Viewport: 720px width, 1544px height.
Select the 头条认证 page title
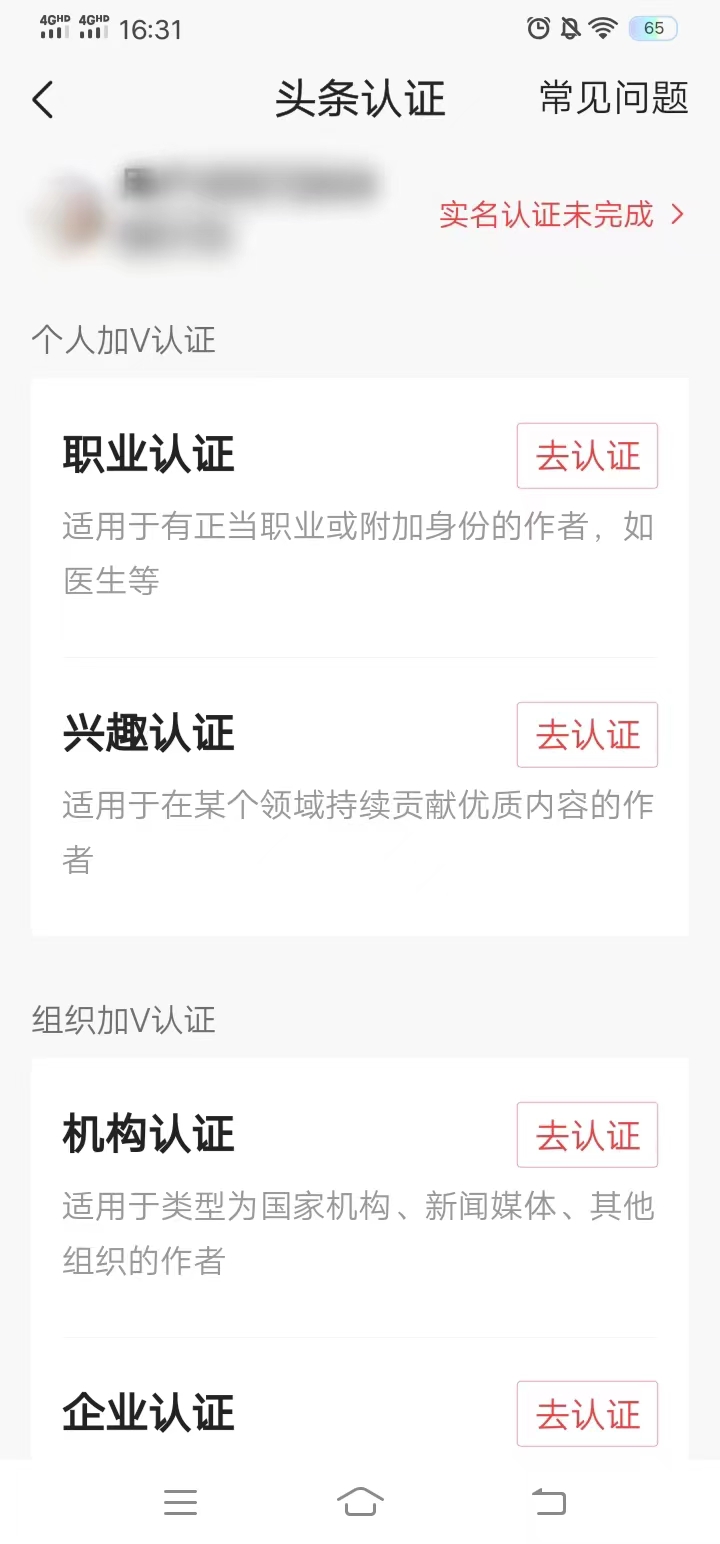360,99
